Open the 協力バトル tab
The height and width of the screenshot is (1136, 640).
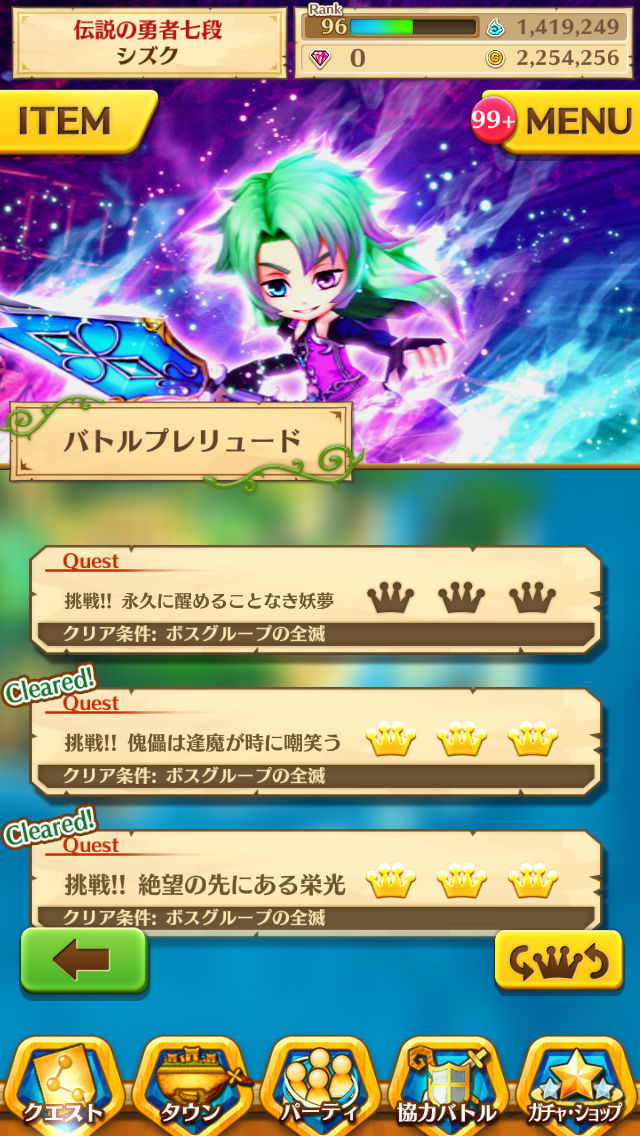click(x=448, y=1085)
